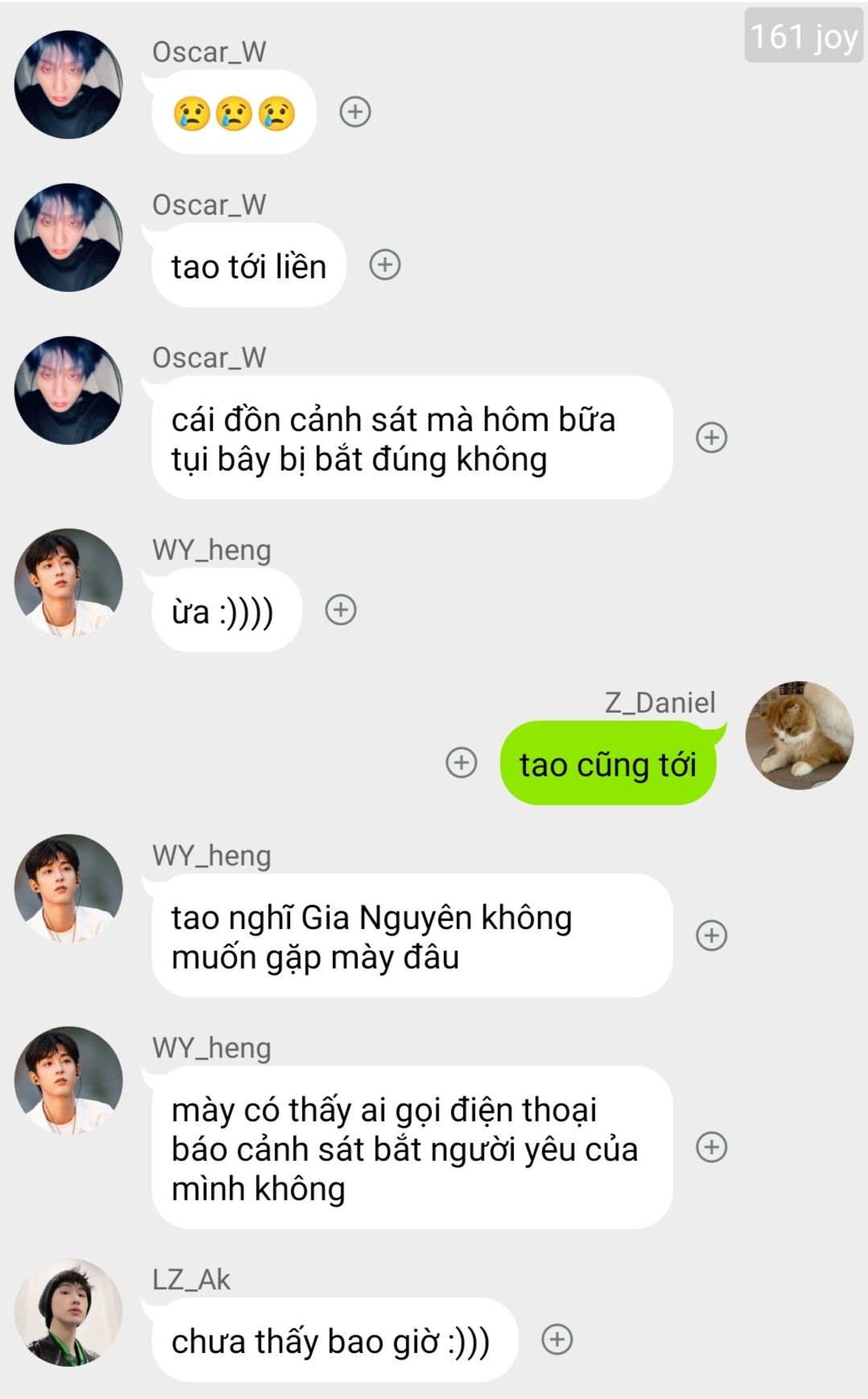Add reaction to the crying emojis message
The height and width of the screenshot is (1399, 868).
tap(356, 112)
